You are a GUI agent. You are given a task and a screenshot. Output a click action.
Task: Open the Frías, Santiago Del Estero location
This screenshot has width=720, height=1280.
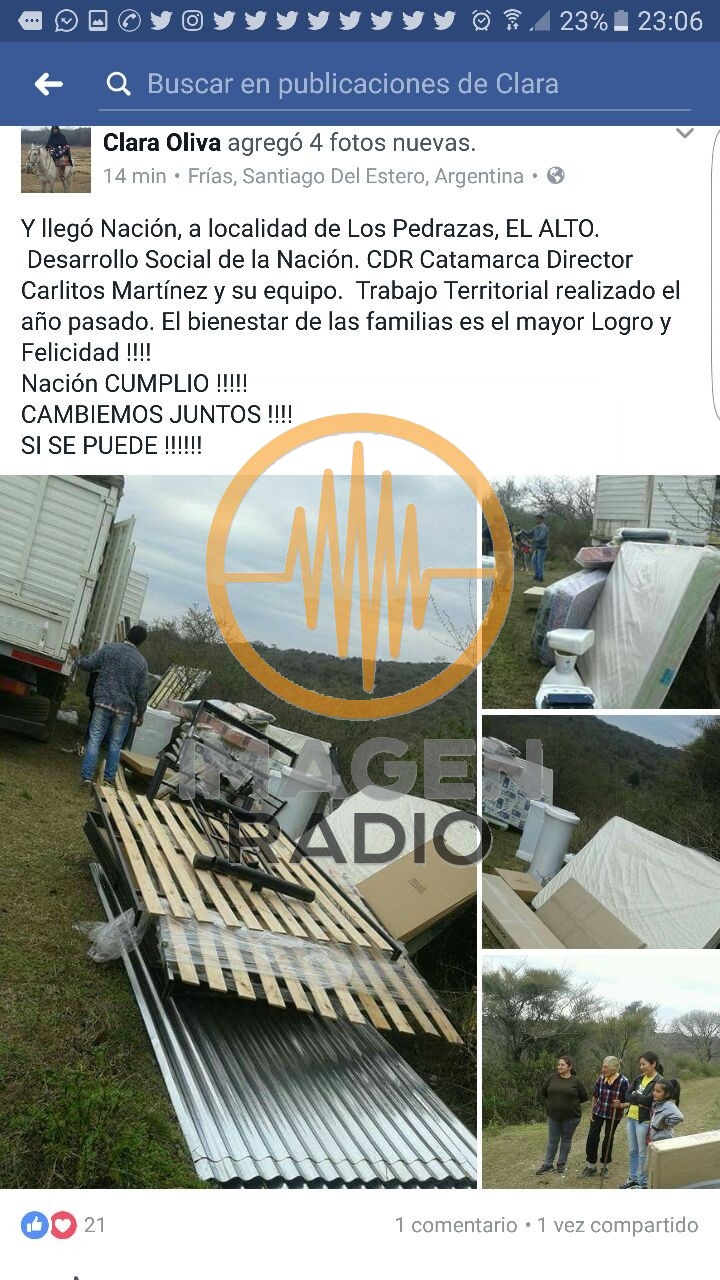[x=355, y=176]
